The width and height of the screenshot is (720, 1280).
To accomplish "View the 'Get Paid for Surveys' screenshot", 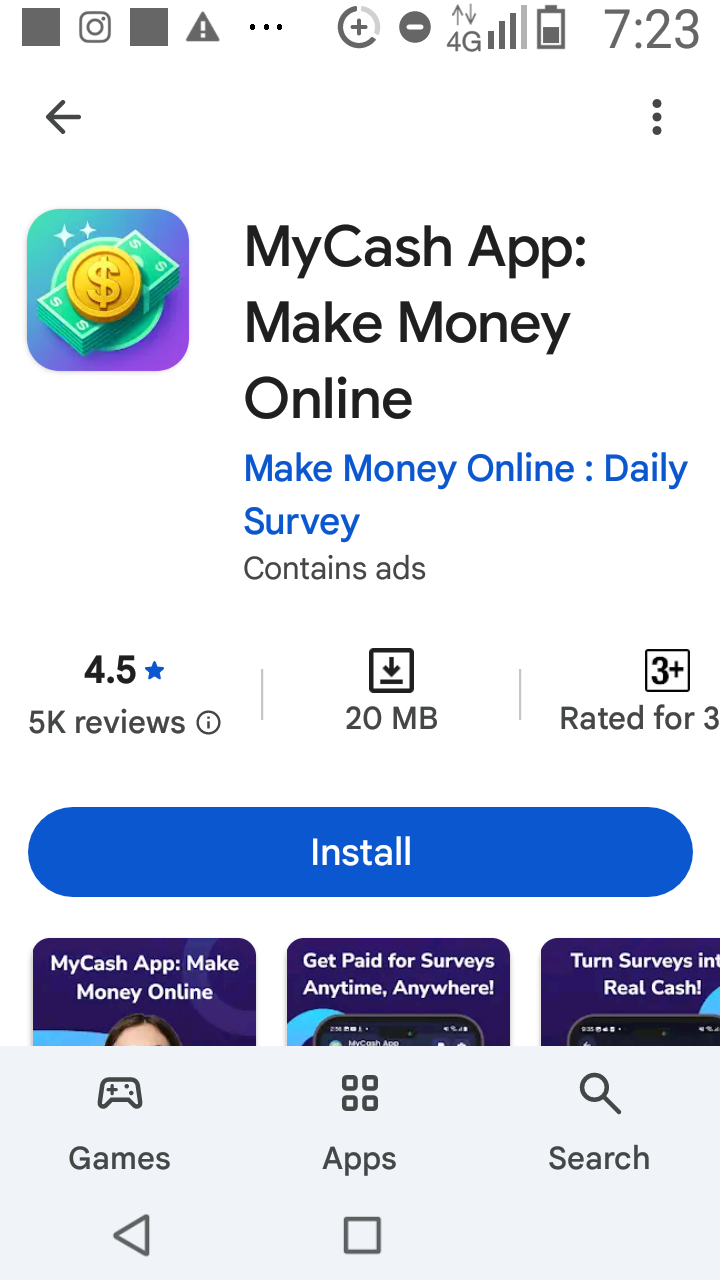I will pyautogui.click(x=398, y=992).
